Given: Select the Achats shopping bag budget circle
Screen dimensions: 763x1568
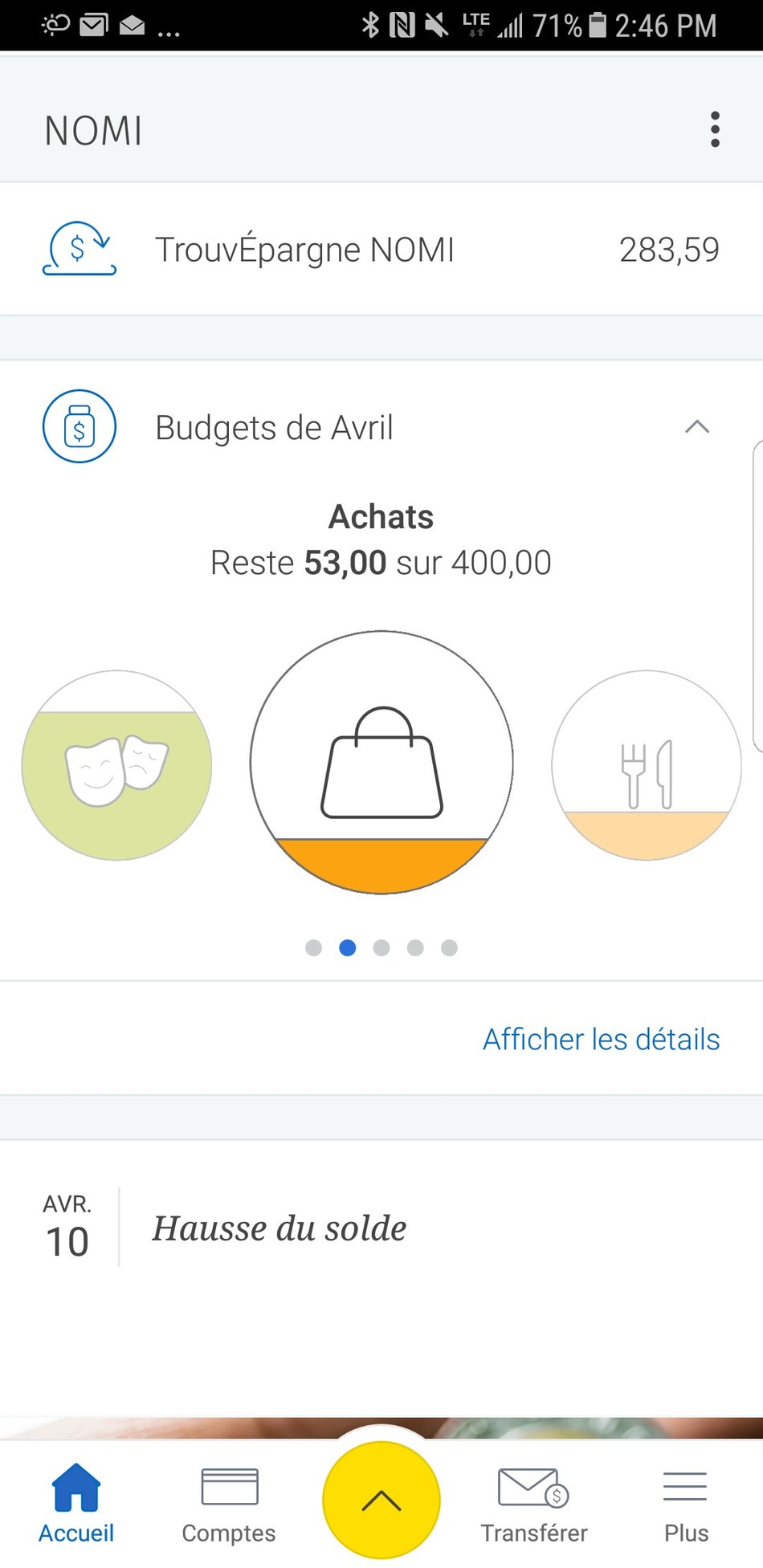Looking at the screenshot, I should coord(381,763).
